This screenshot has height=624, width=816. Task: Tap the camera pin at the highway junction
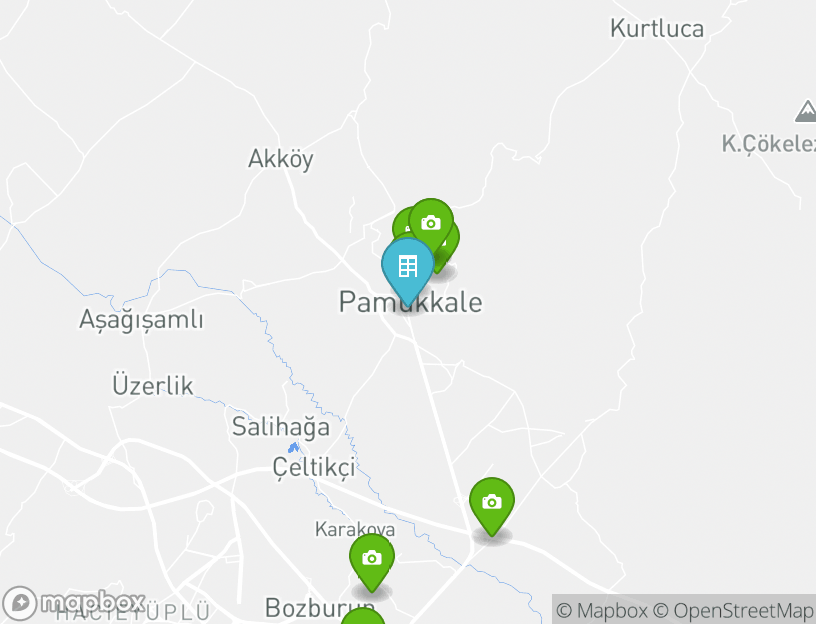point(491,502)
